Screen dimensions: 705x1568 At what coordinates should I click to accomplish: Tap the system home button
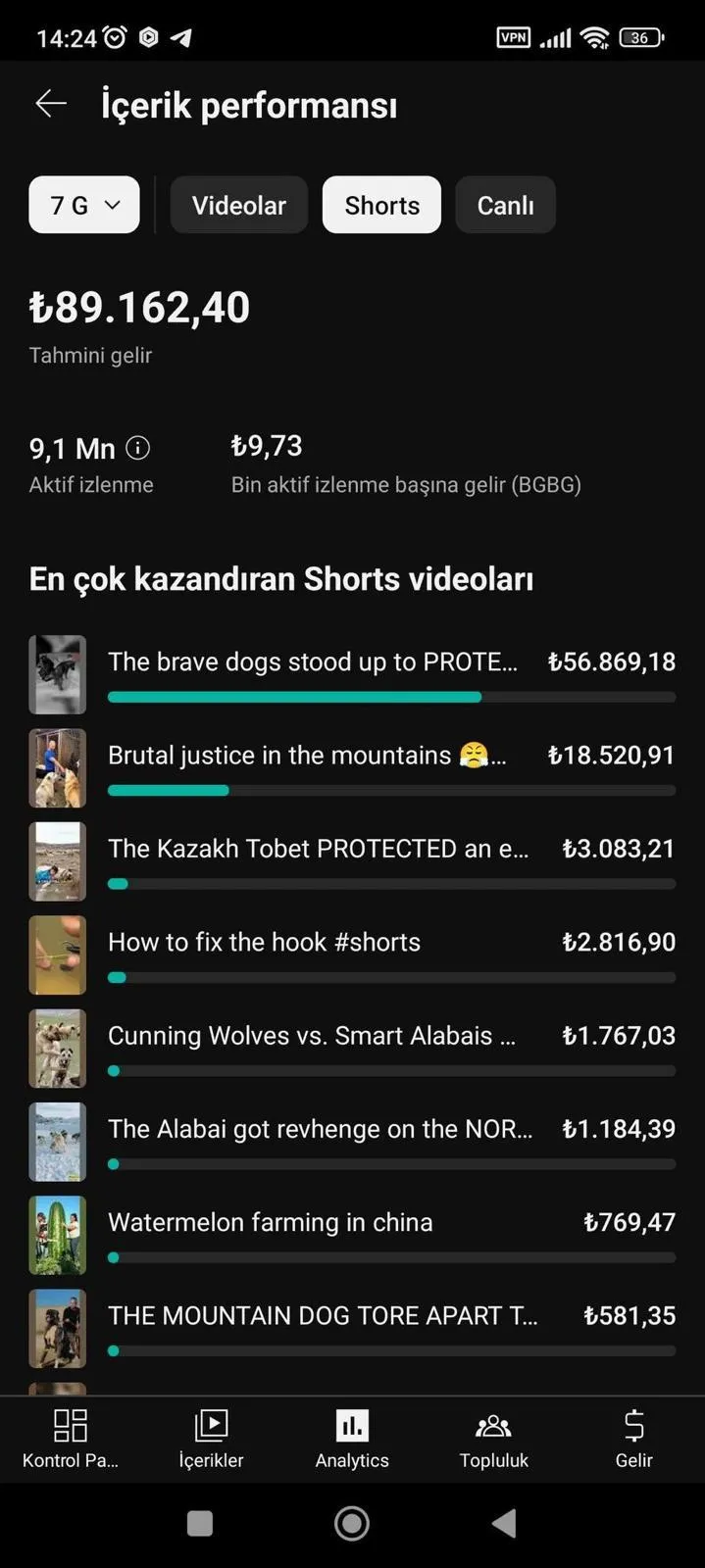tap(352, 1523)
